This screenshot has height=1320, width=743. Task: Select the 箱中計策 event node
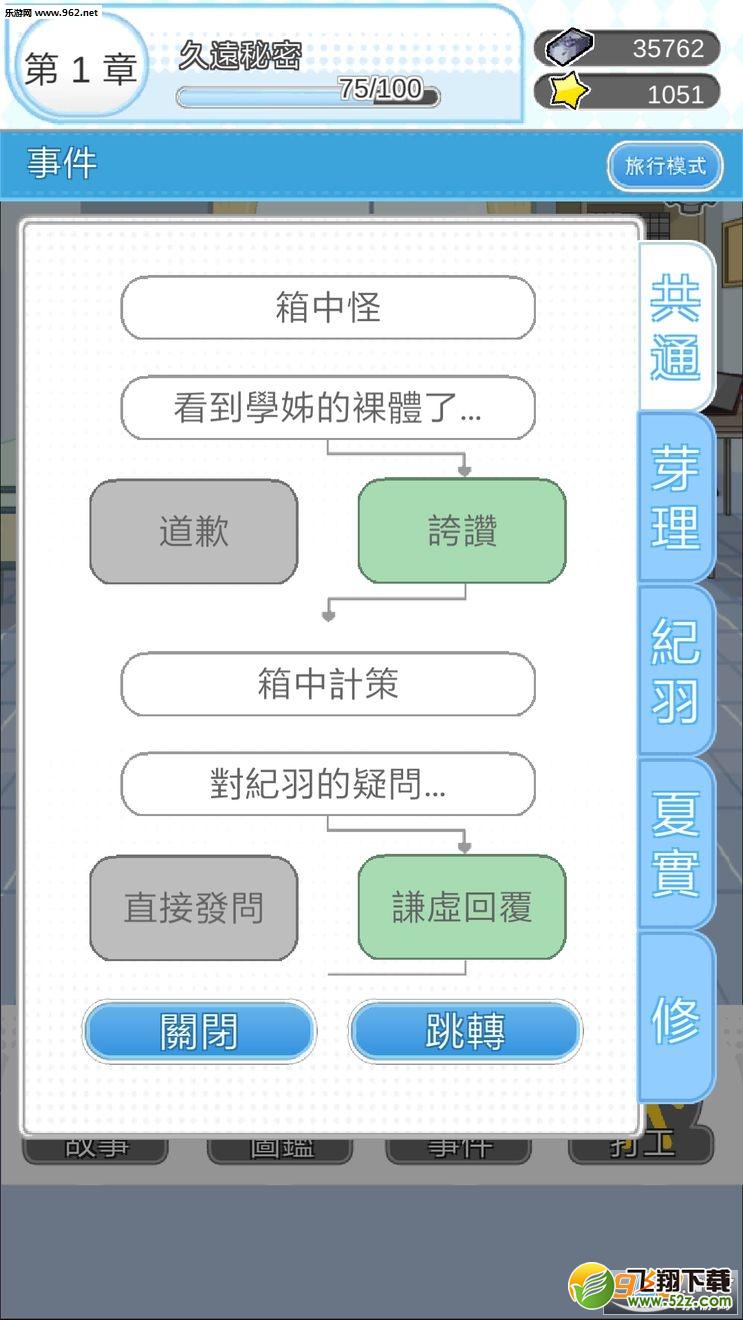point(328,684)
